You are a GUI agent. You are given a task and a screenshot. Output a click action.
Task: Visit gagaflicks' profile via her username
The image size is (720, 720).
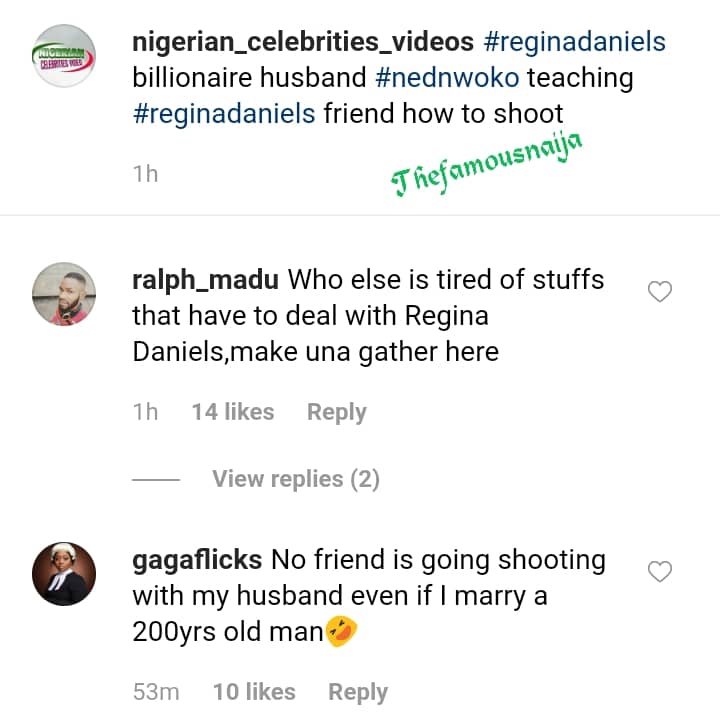pyautogui.click(x=197, y=559)
